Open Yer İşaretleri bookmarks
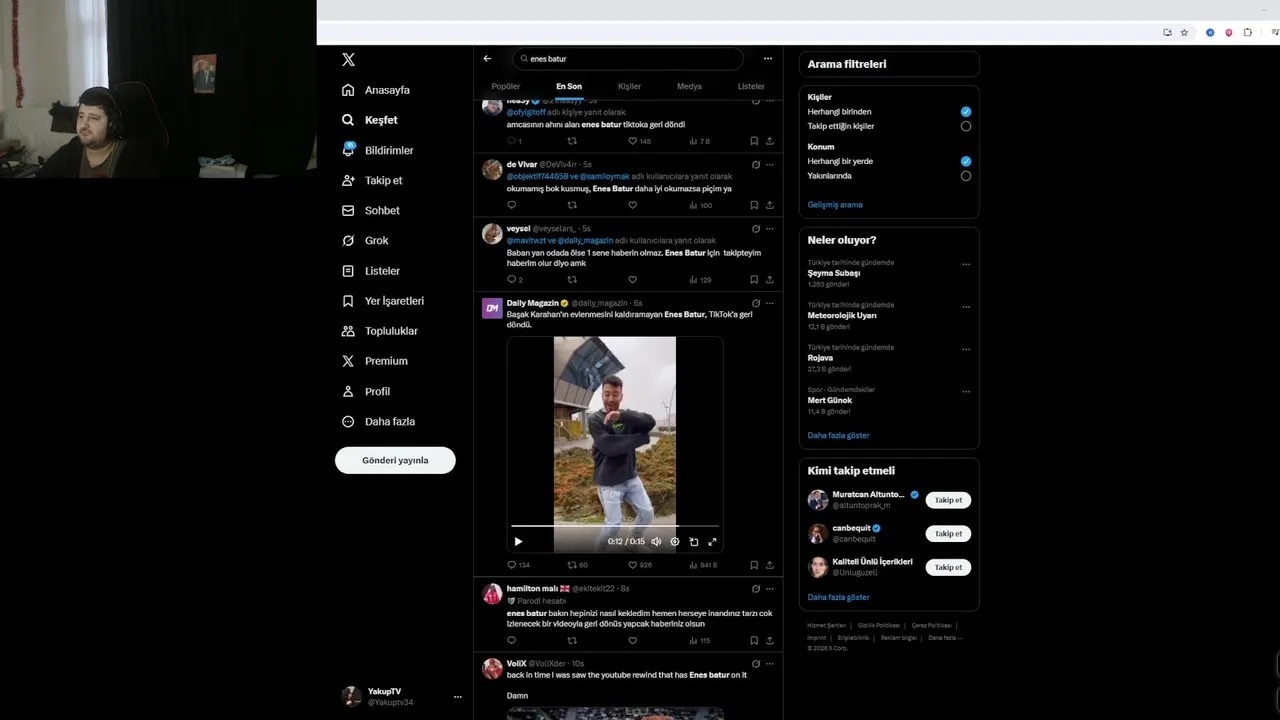1280x720 pixels. tap(393, 301)
